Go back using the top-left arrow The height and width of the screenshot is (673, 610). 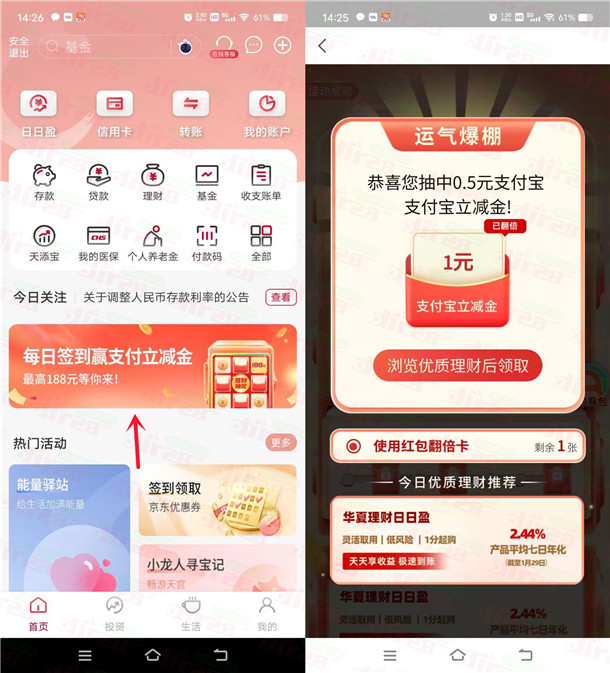(x=322, y=46)
